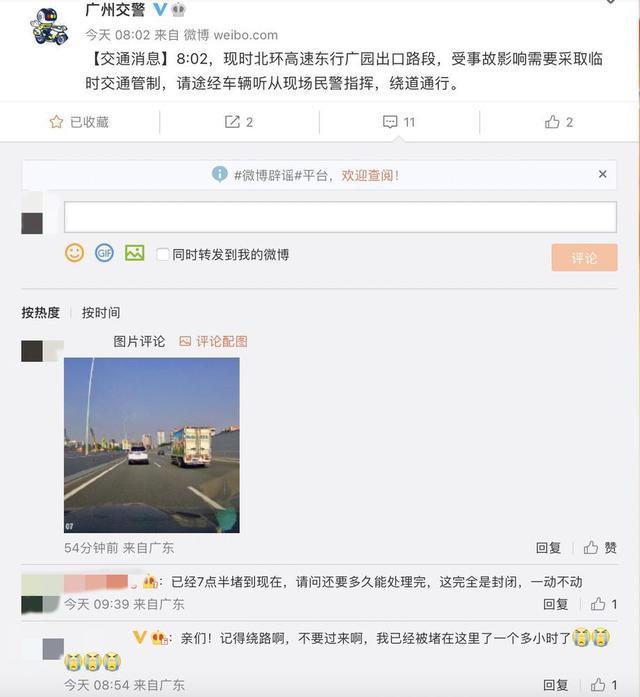Dismiss the 微博辟谣 platform banner
This screenshot has height=697, width=640.
[x=602, y=174]
